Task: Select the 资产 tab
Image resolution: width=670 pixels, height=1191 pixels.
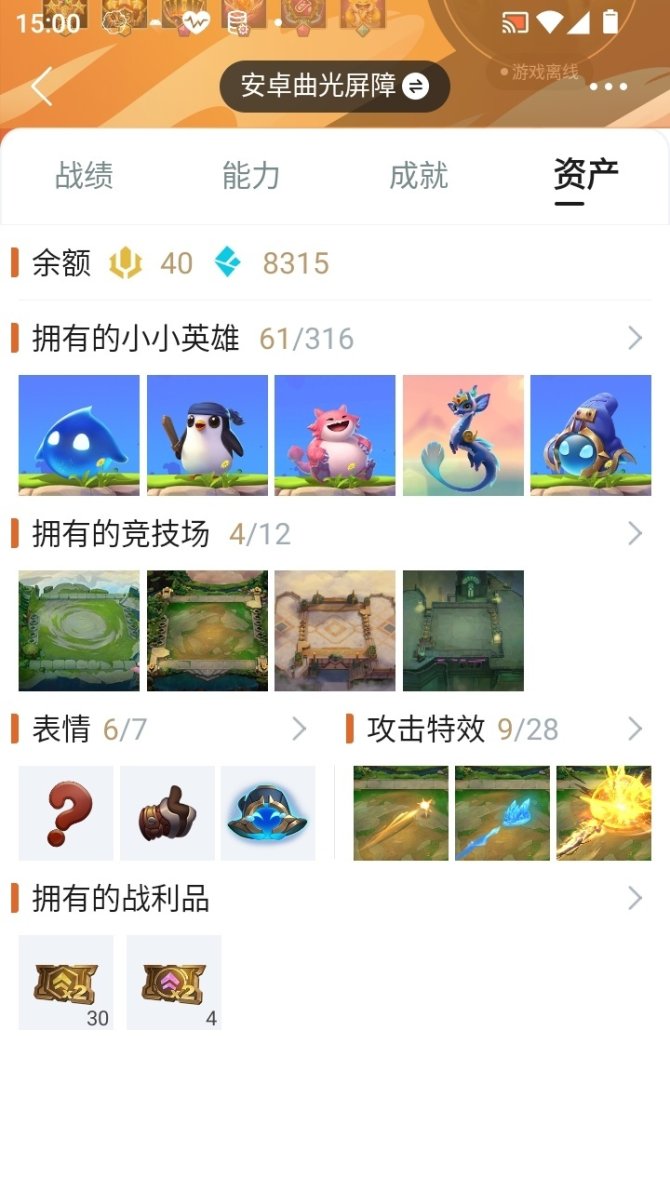Action: click(586, 176)
